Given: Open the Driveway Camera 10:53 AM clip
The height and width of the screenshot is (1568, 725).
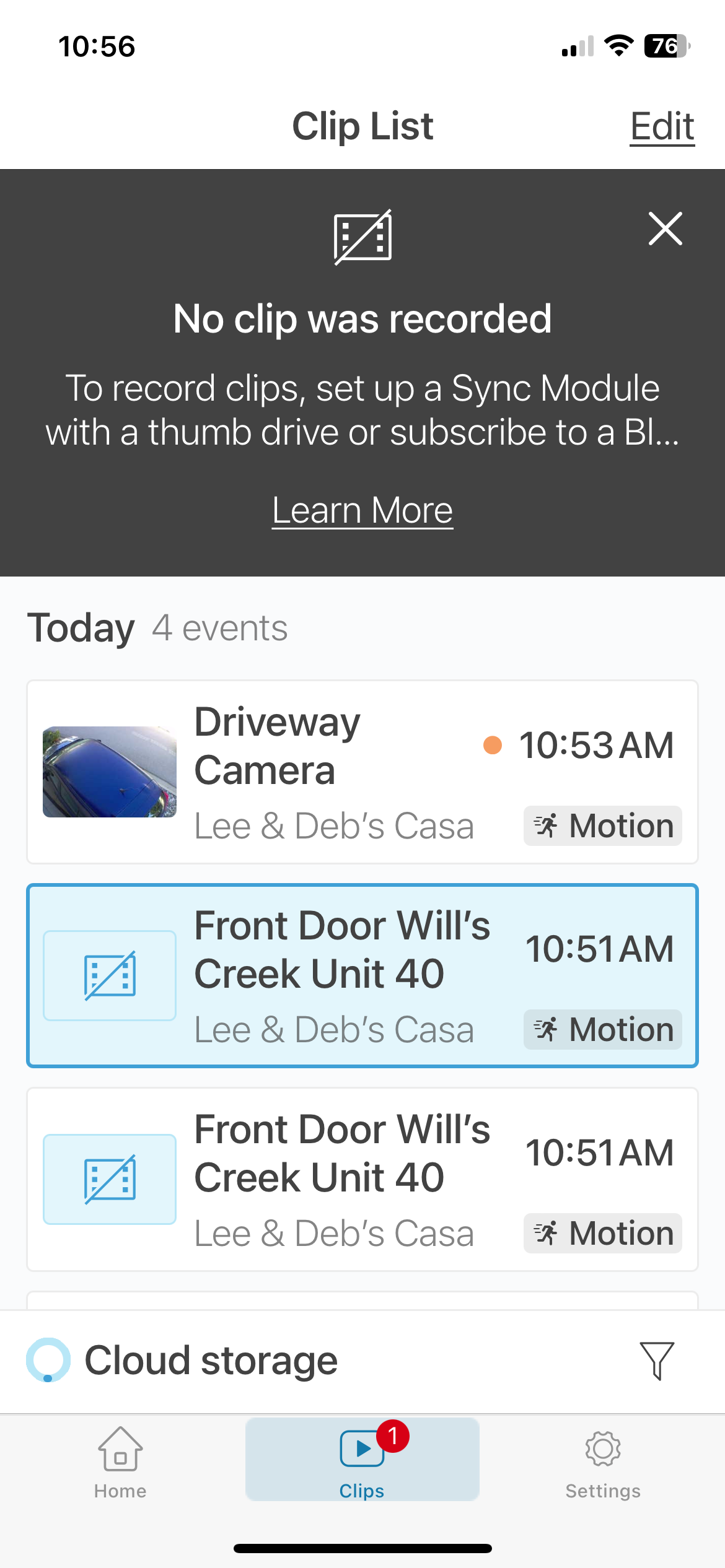Looking at the screenshot, I should (x=362, y=772).
